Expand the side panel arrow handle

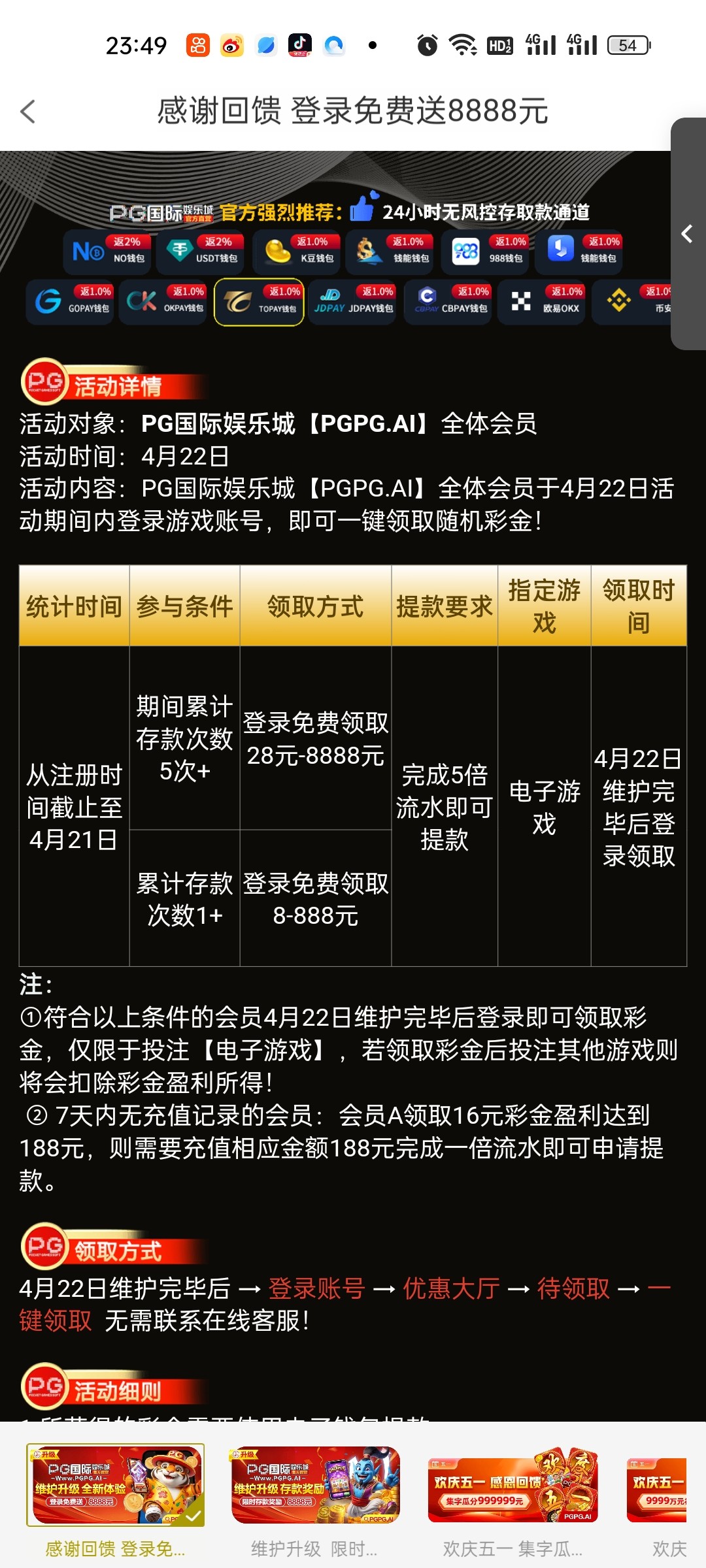pyautogui.click(x=687, y=234)
